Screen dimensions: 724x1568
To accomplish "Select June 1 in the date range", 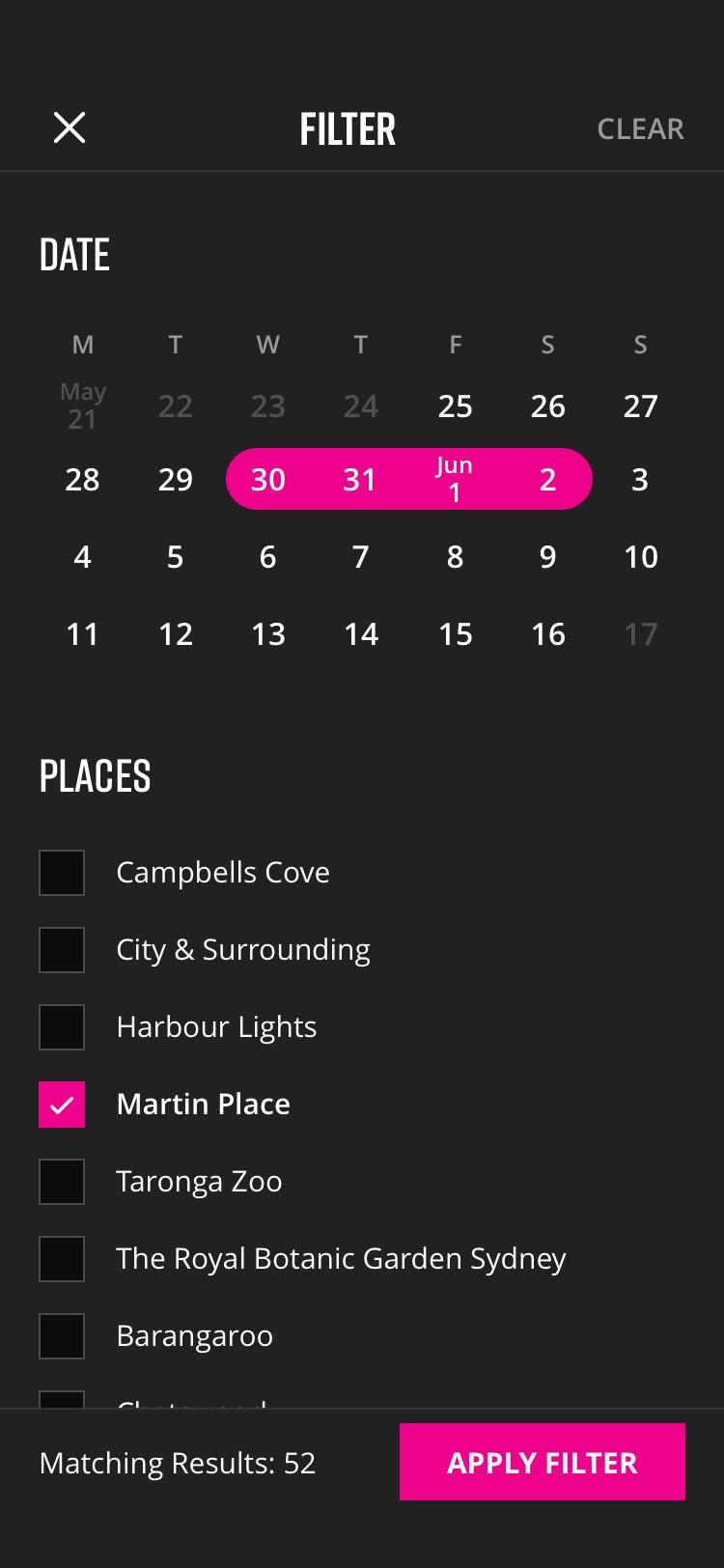I will [x=455, y=479].
